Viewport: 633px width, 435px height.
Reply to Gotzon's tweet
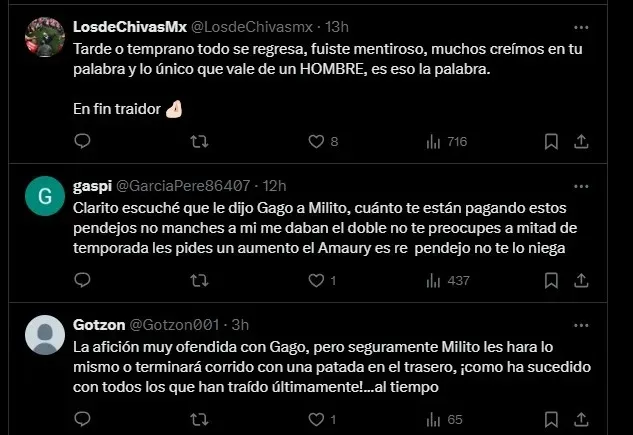pos(83,420)
